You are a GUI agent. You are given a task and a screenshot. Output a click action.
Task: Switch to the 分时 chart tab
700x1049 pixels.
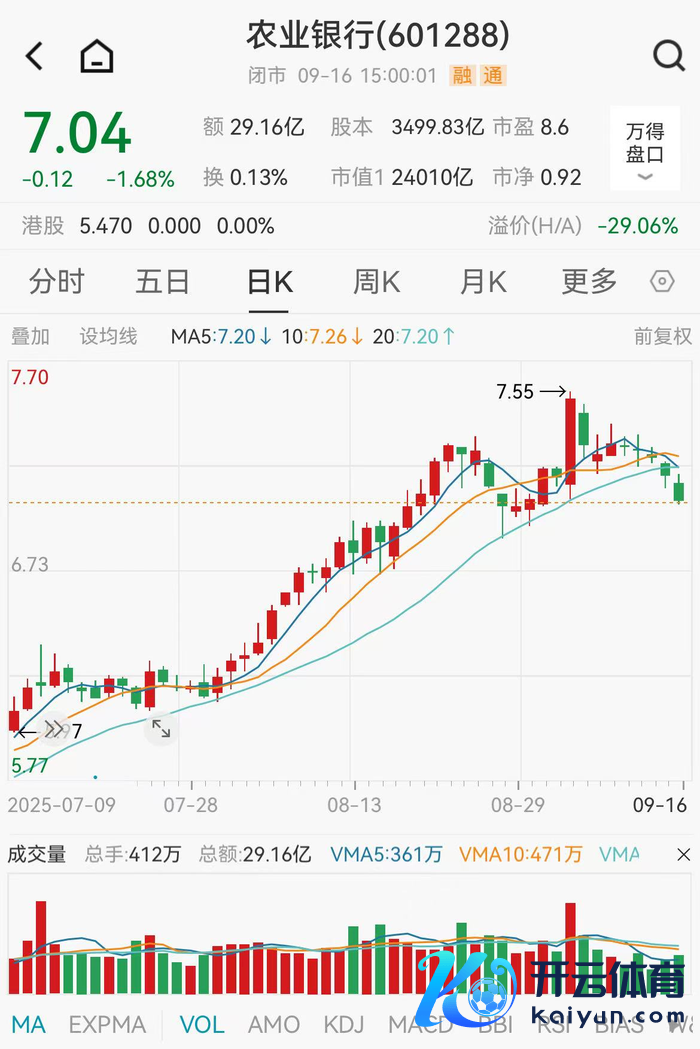click(57, 282)
